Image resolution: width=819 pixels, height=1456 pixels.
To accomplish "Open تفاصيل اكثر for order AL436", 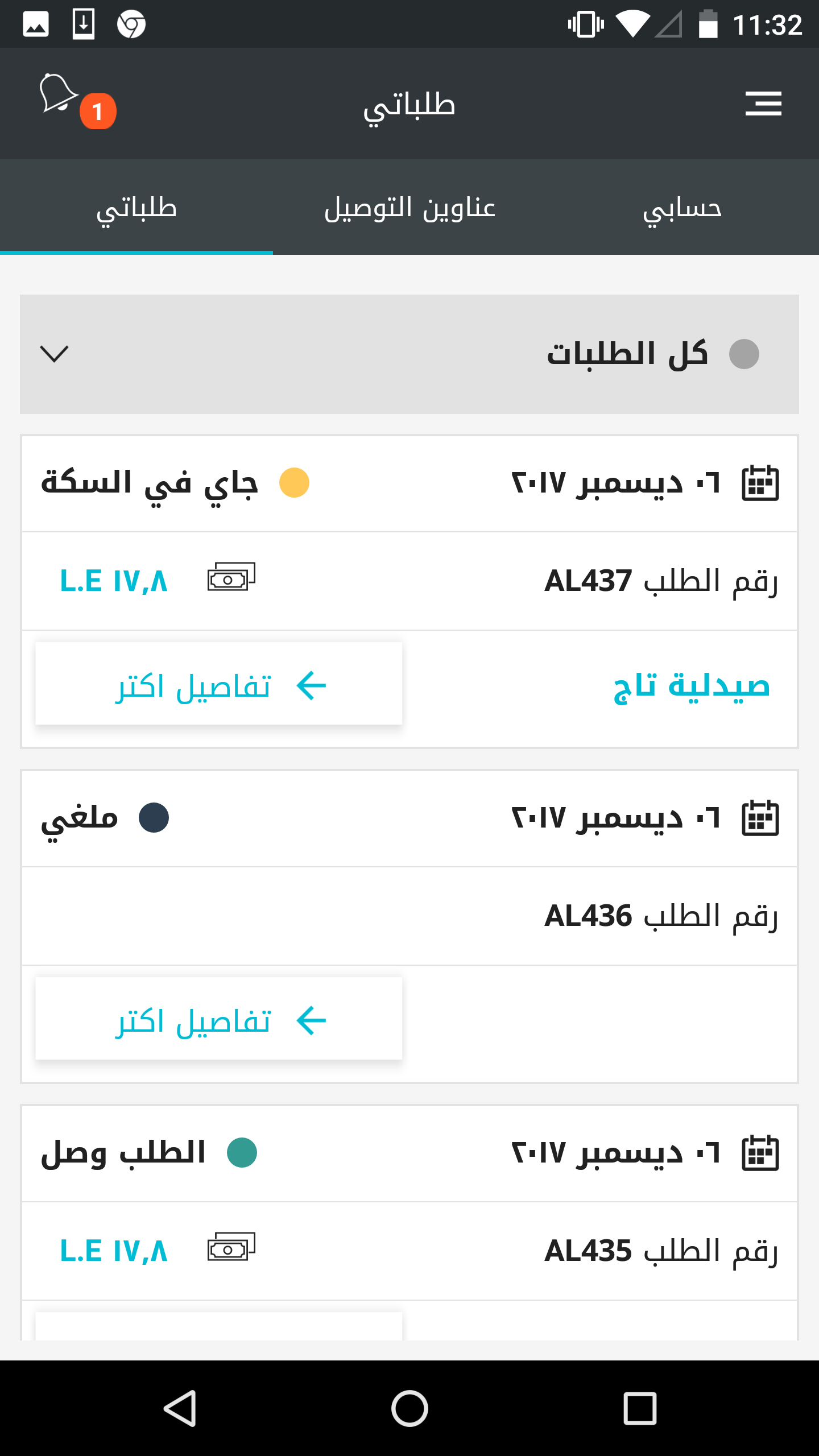I will [x=219, y=1019].
